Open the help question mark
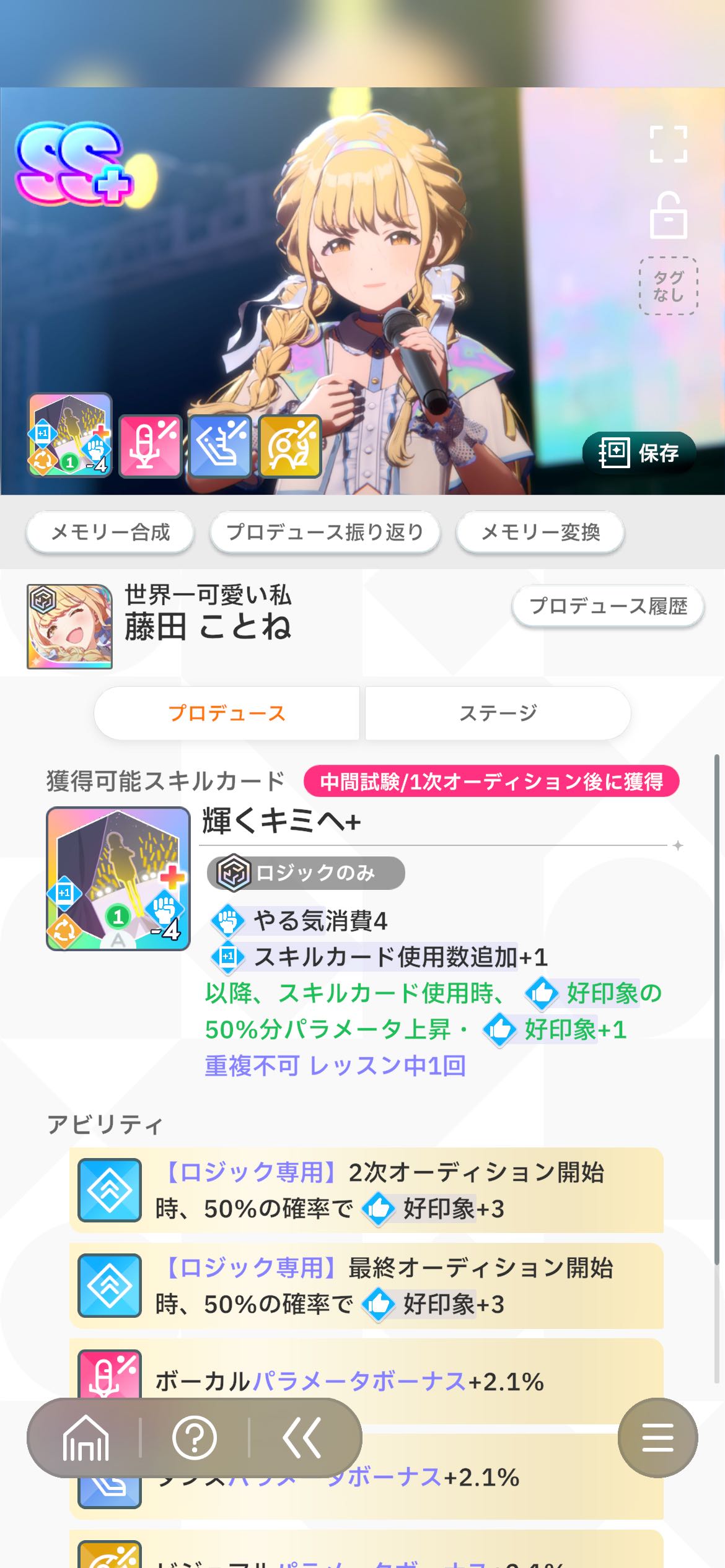 point(195,1437)
